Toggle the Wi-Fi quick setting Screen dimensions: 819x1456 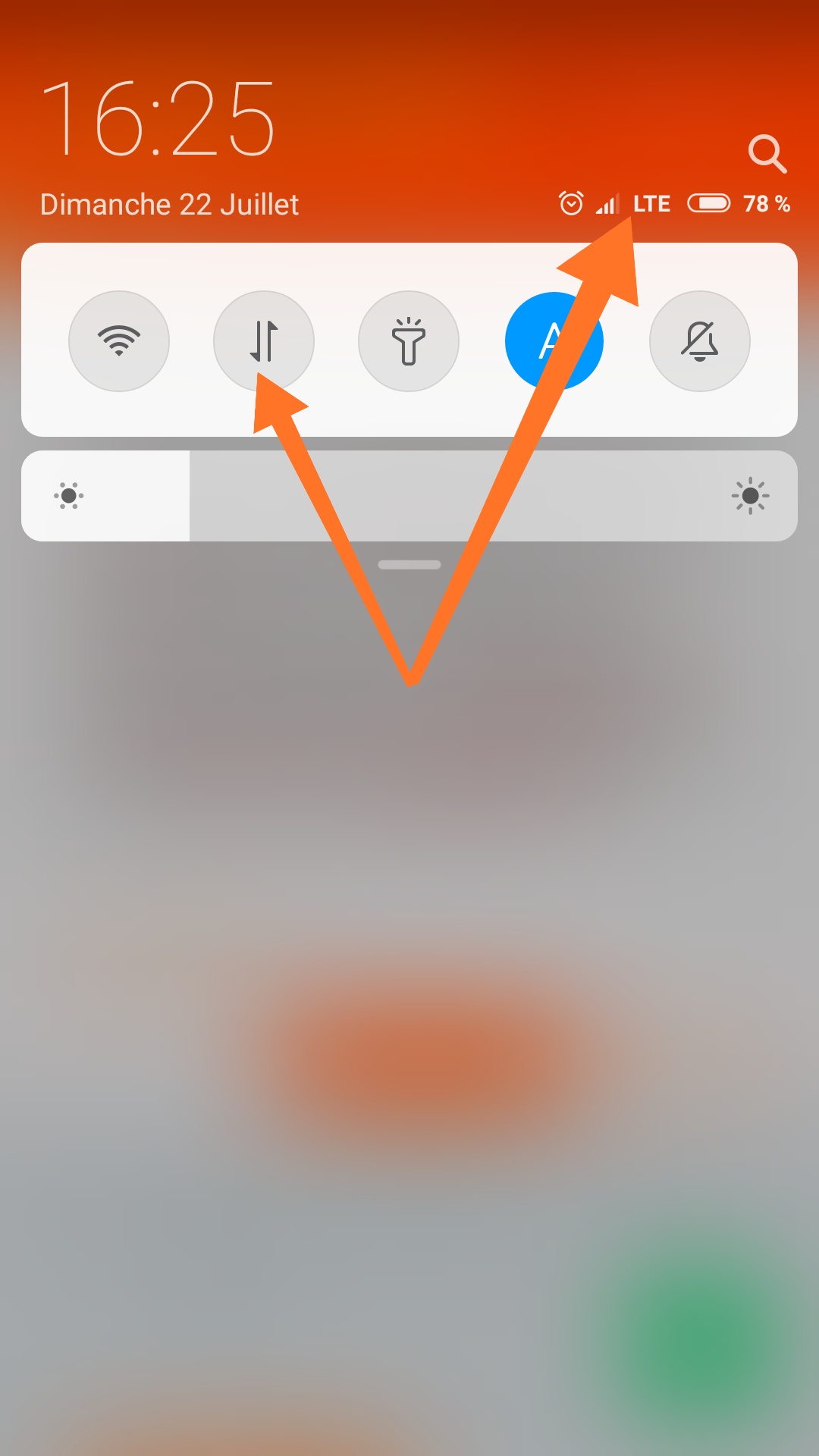point(119,341)
